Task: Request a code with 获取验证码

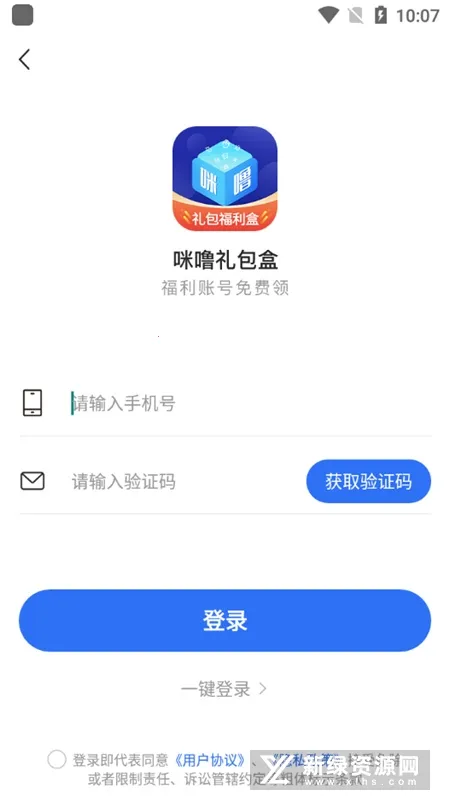Action: tap(368, 481)
